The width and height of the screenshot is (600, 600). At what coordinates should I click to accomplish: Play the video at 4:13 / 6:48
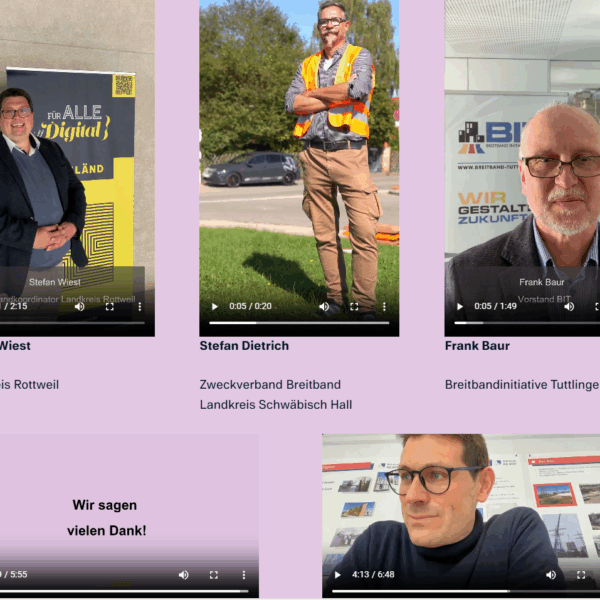(337, 575)
